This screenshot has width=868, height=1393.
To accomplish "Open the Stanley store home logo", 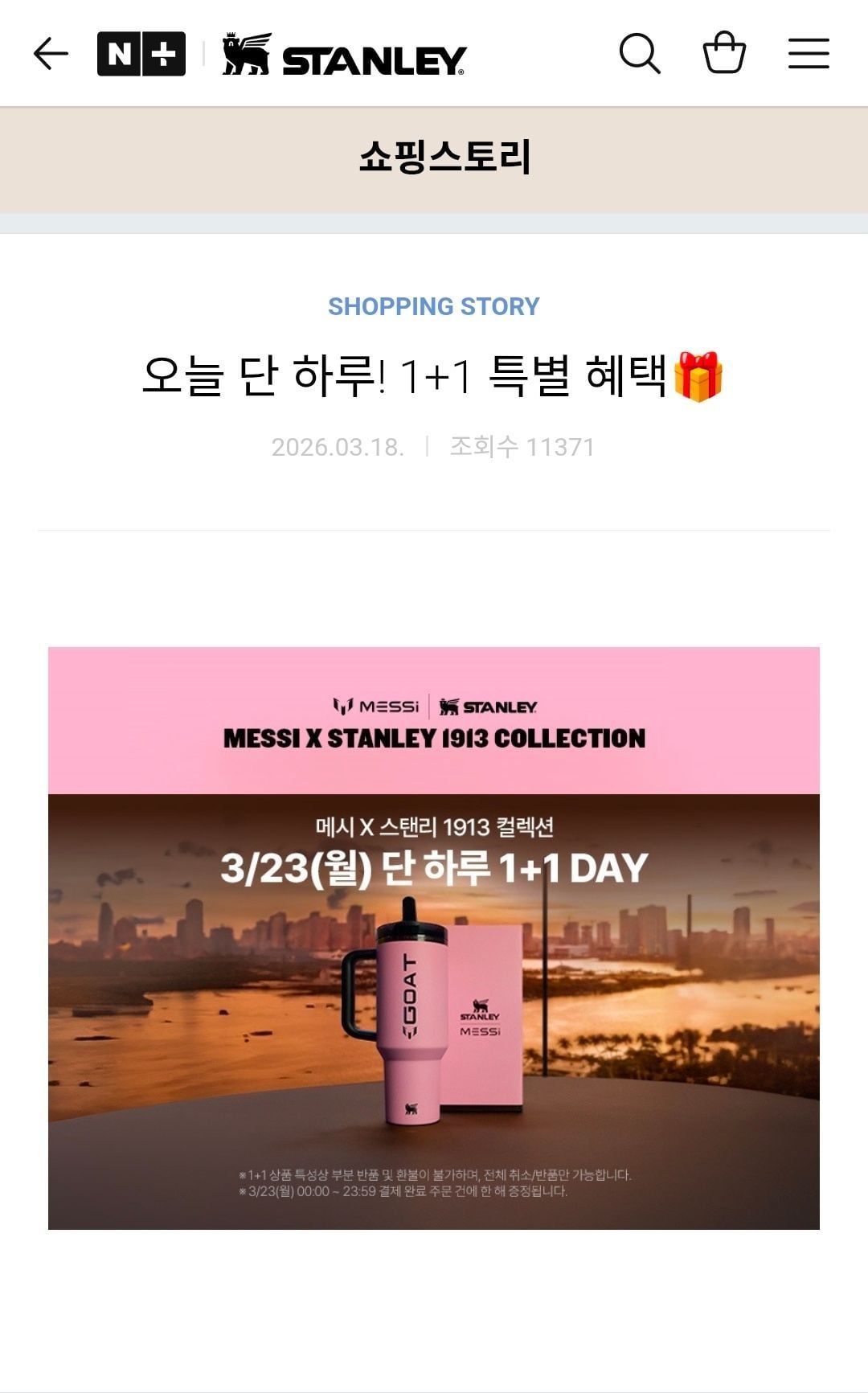I will coord(345,55).
